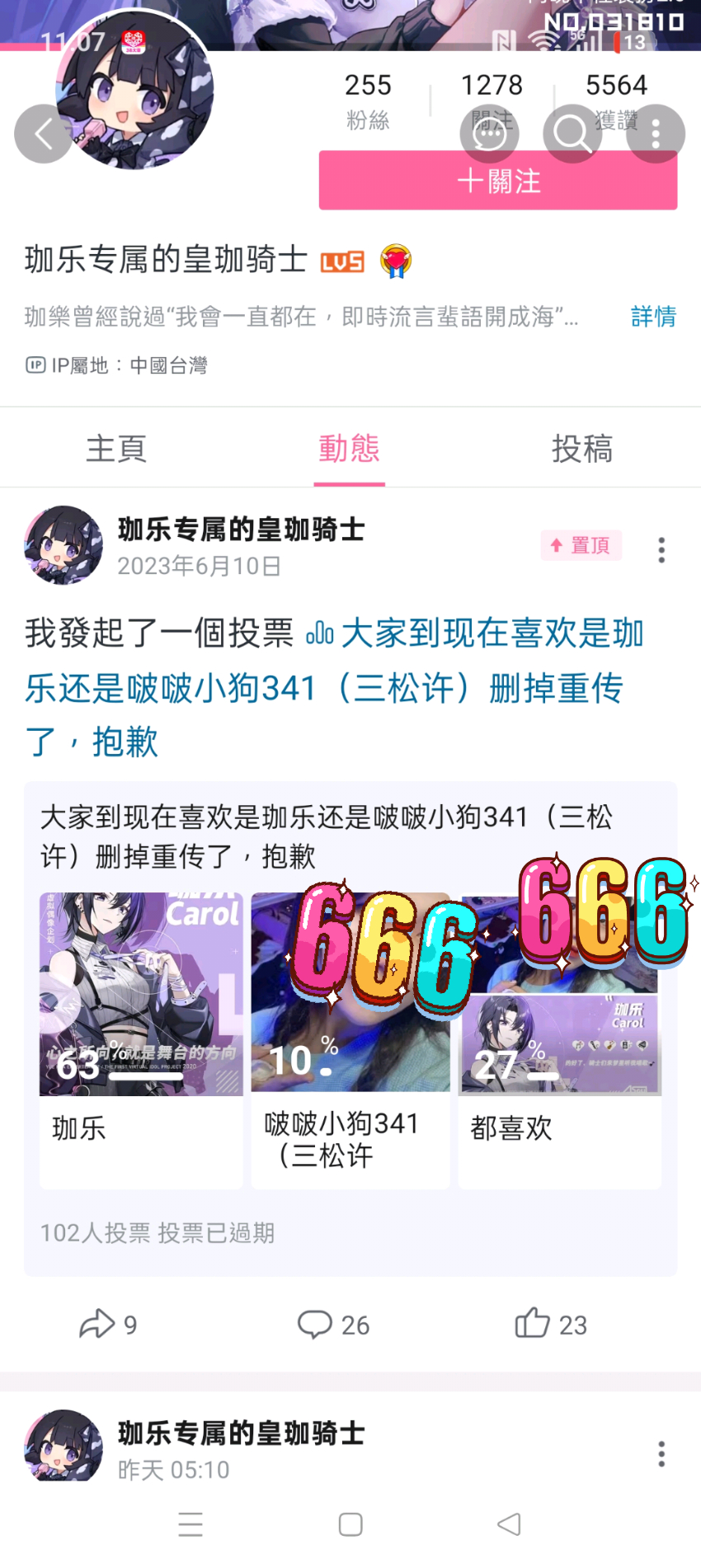Image resolution: width=701 pixels, height=1568 pixels.
Task: Switch to the 動態 tab
Action: coord(349,449)
